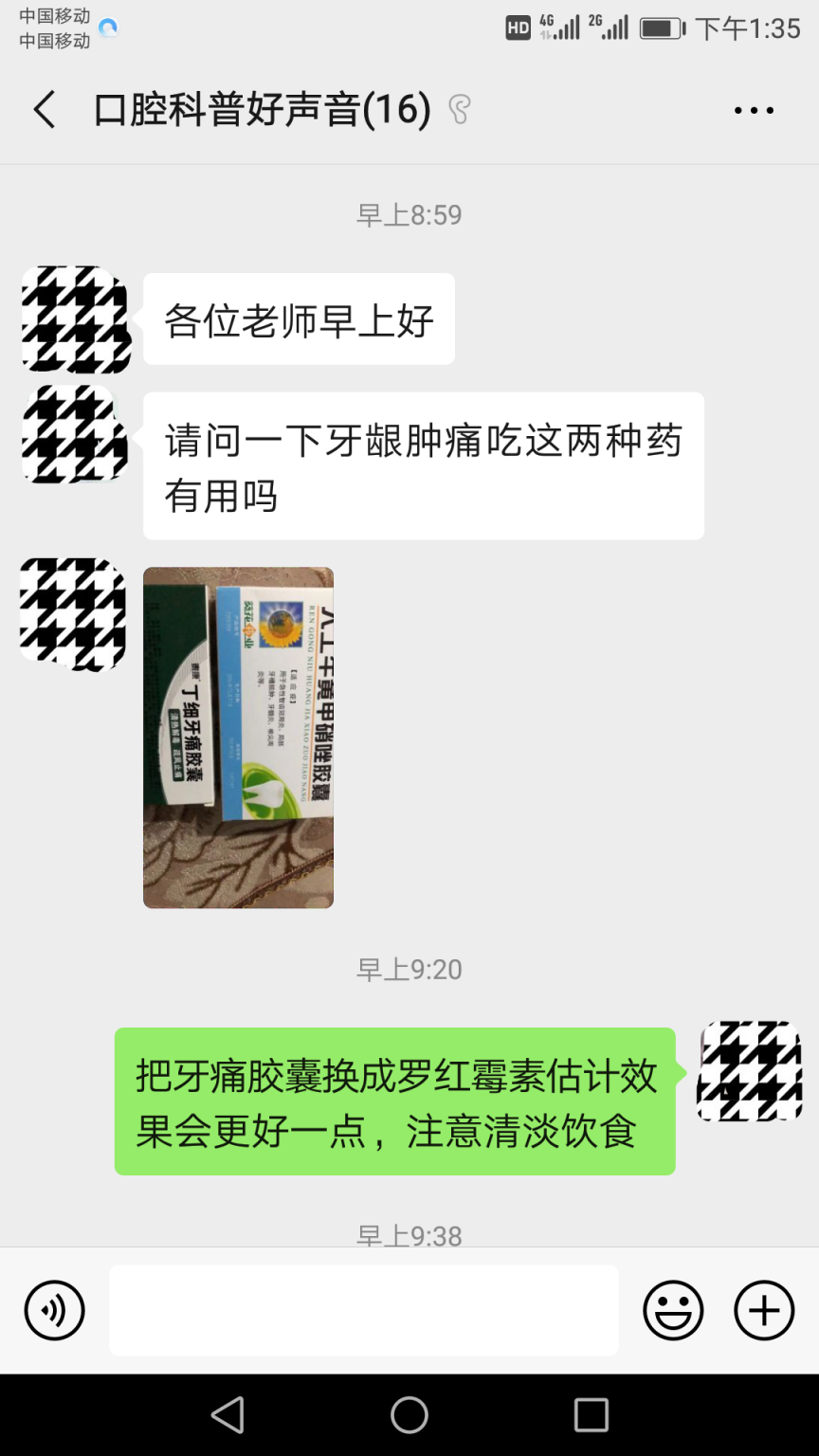Go back from the group chat
Image resolution: width=819 pixels, height=1456 pixels.
click(x=45, y=110)
